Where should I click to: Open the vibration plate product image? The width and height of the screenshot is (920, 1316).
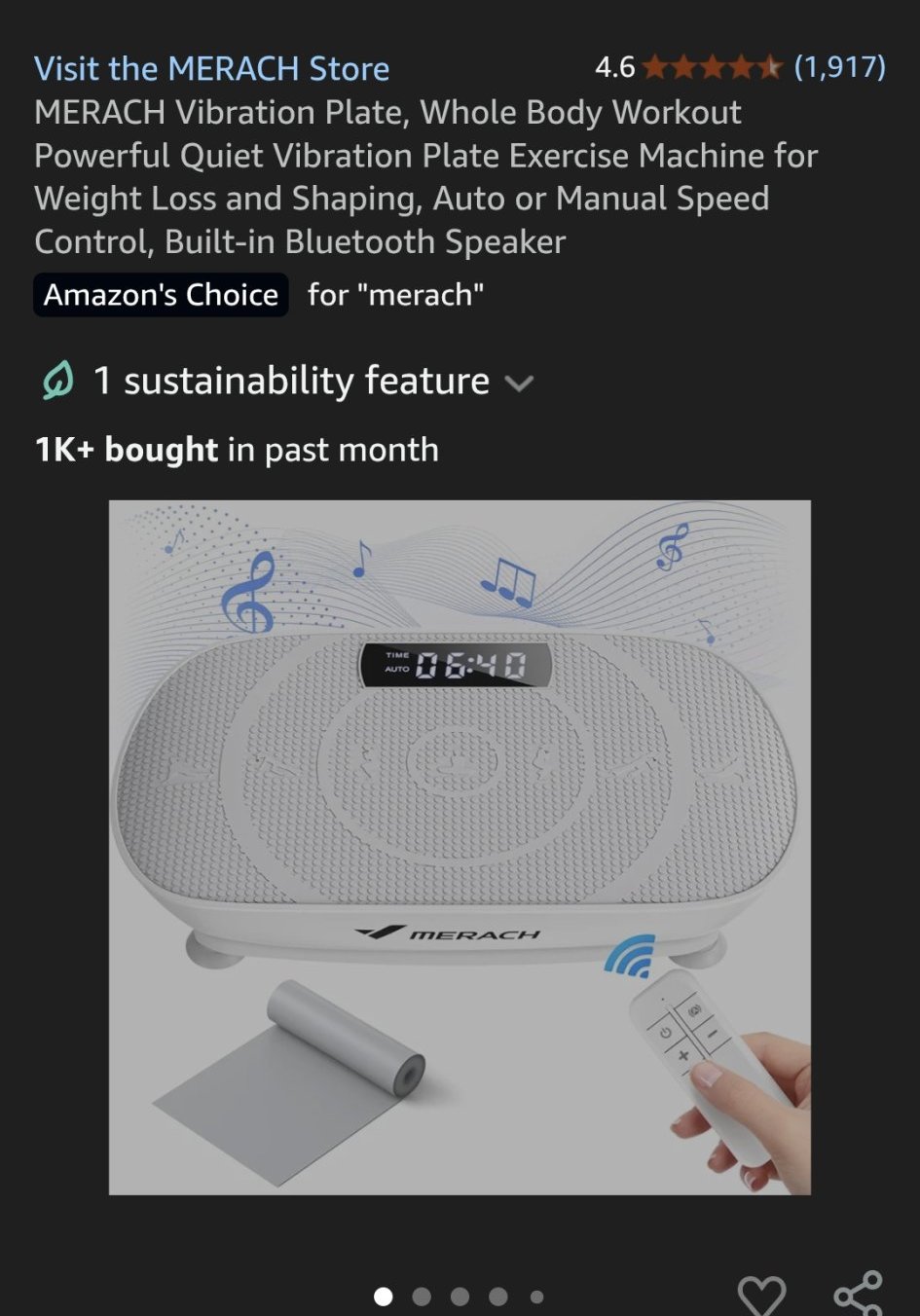(460, 847)
